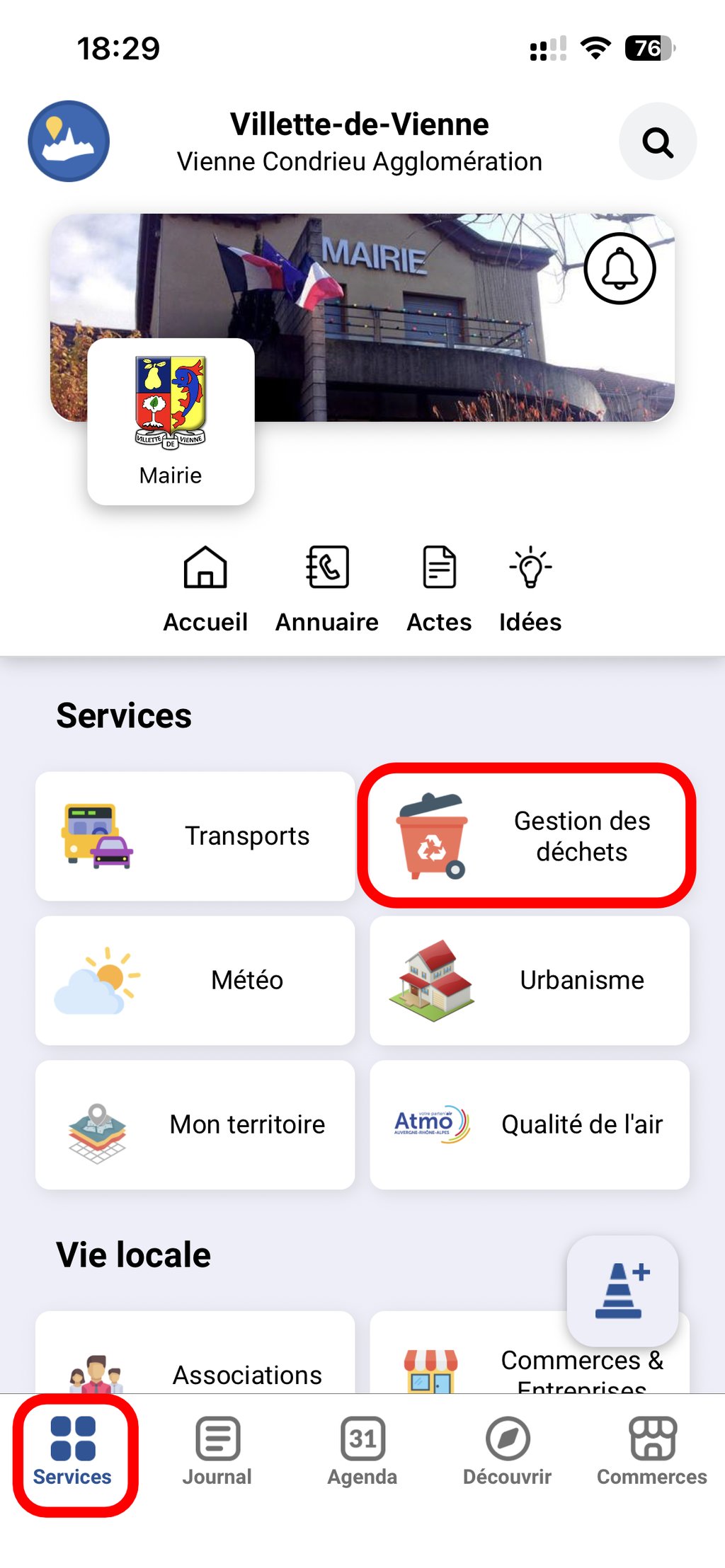
Task: Open the Annuaire directory
Action: [x=326, y=589]
